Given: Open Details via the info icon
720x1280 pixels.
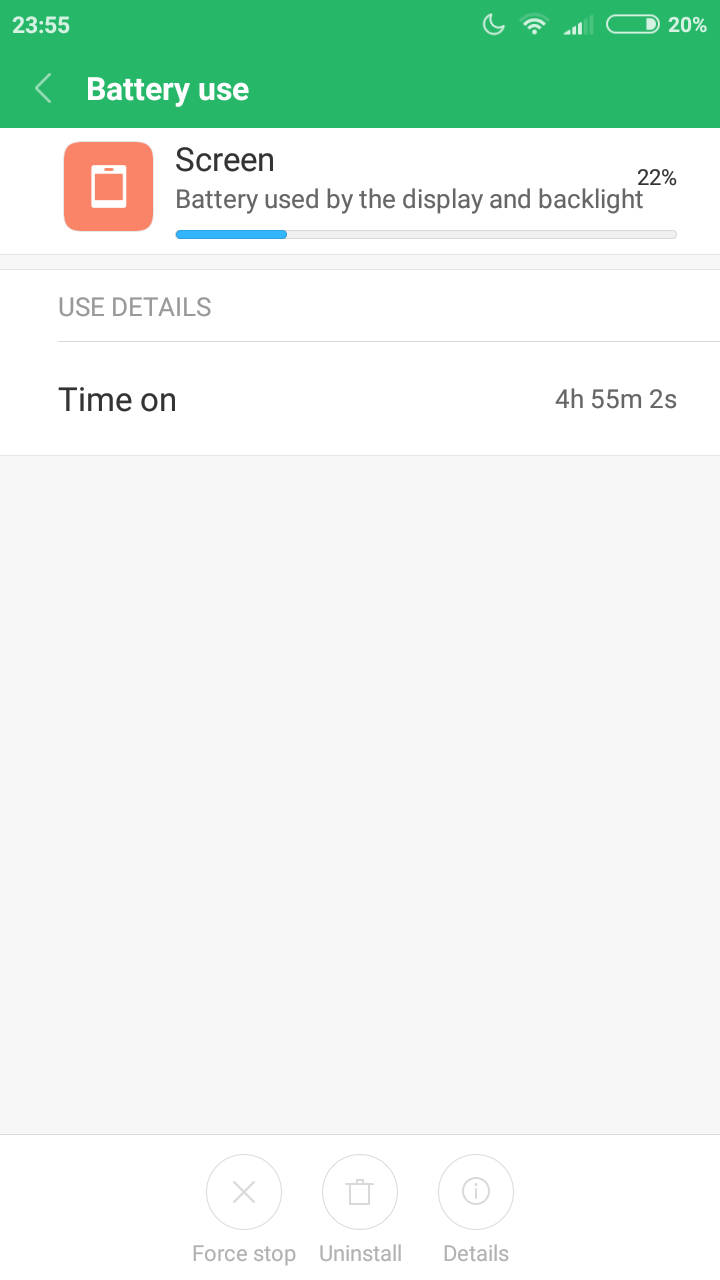Looking at the screenshot, I should pos(476,1191).
